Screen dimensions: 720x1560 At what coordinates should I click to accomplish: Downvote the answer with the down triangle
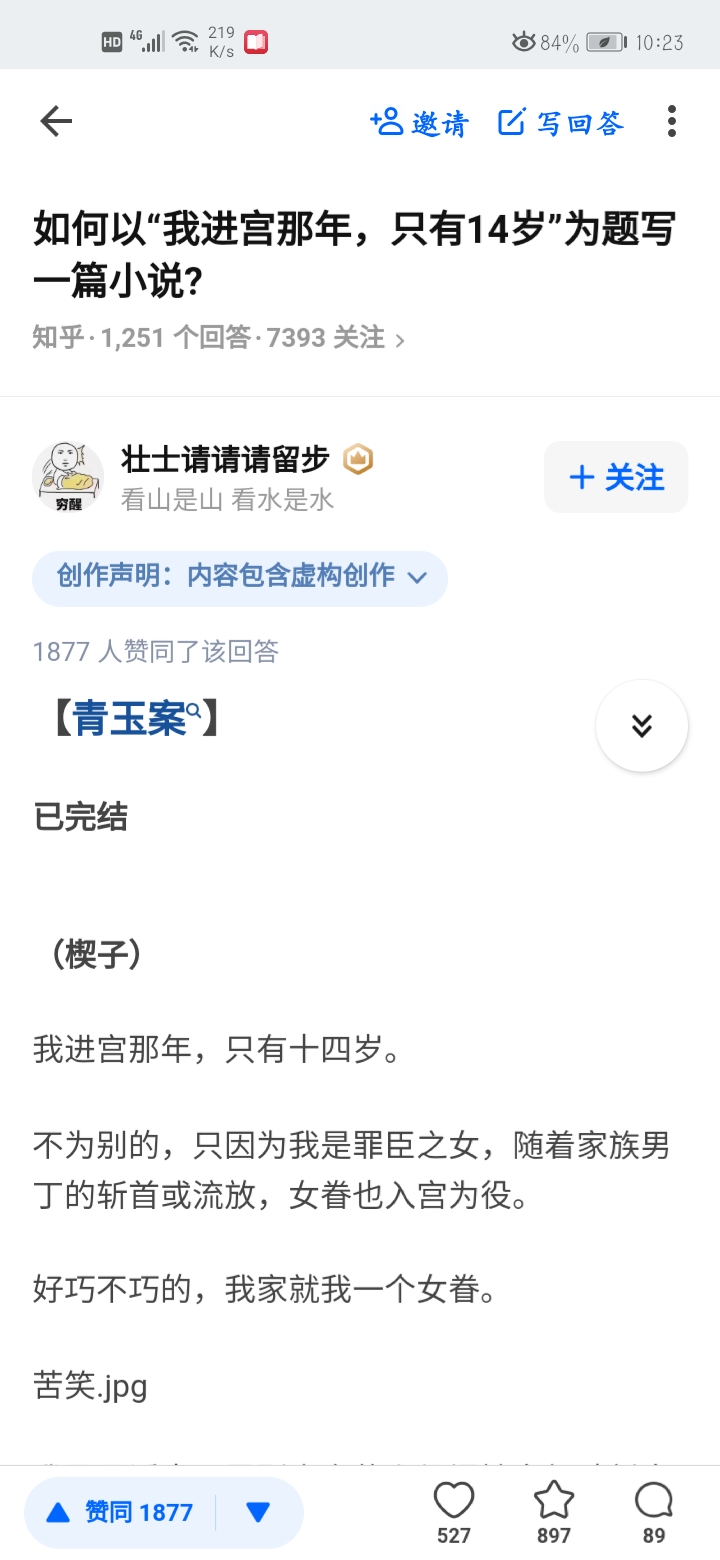[259, 1512]
